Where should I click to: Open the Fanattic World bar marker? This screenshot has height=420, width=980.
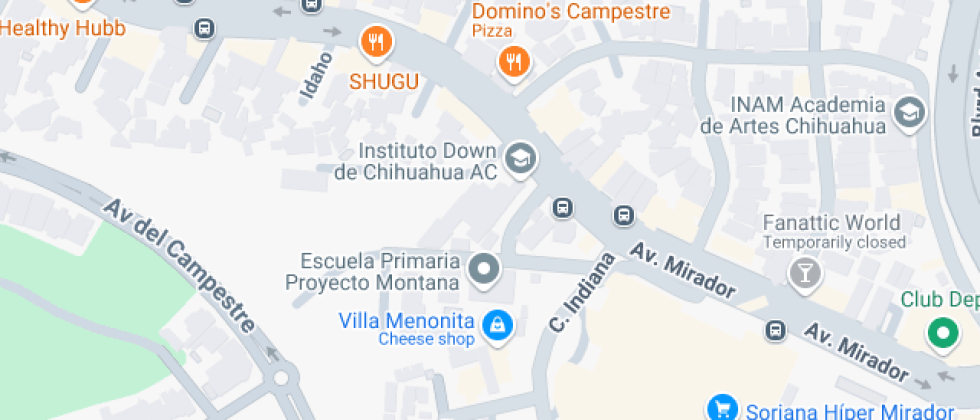pos(804,271)
